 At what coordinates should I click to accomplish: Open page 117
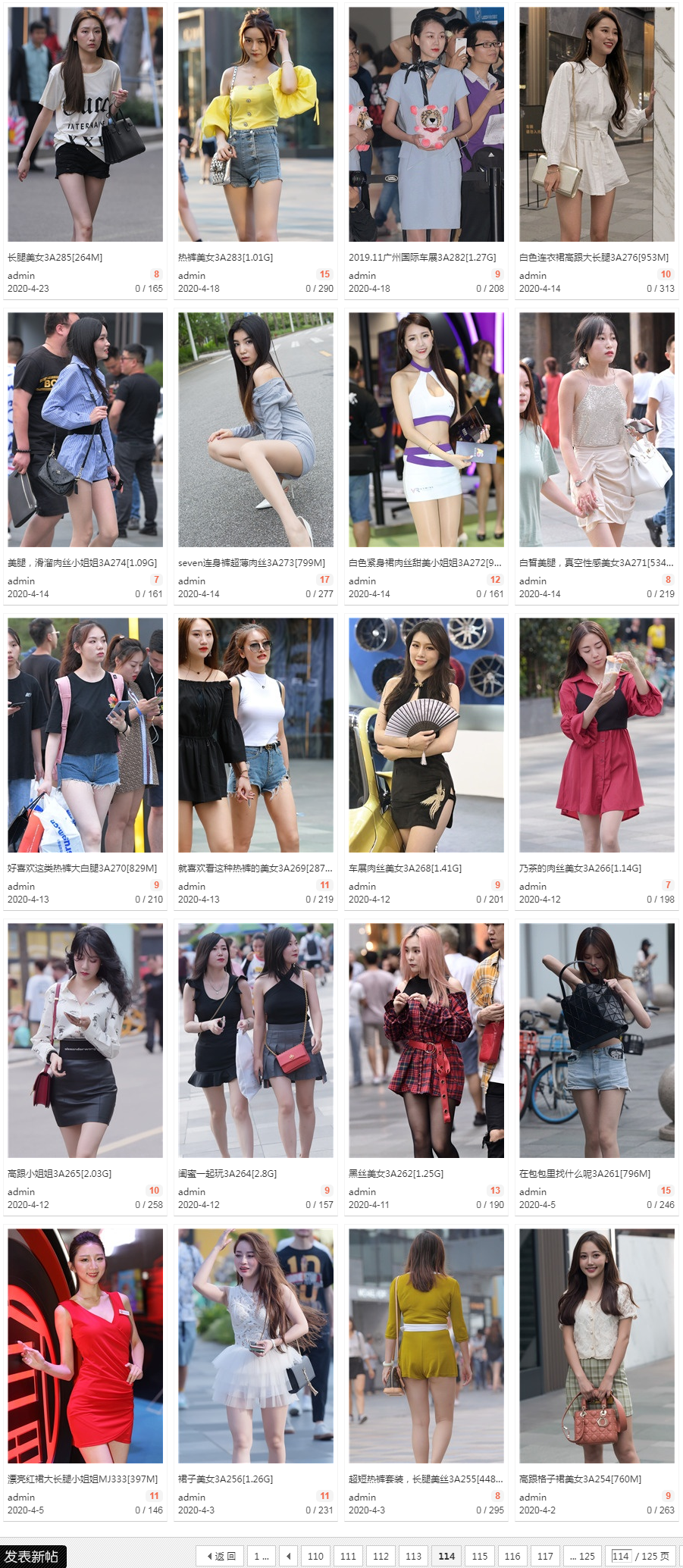tap(545, 1556)
